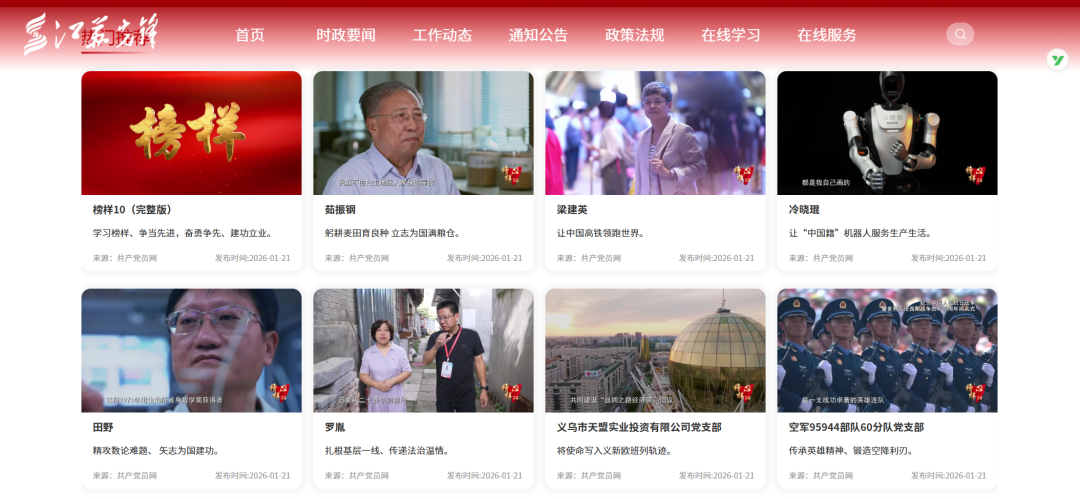Screen dimensions: 1080x499
Task: Select 通知公告 in the top menu
Action: pos(538,35)
